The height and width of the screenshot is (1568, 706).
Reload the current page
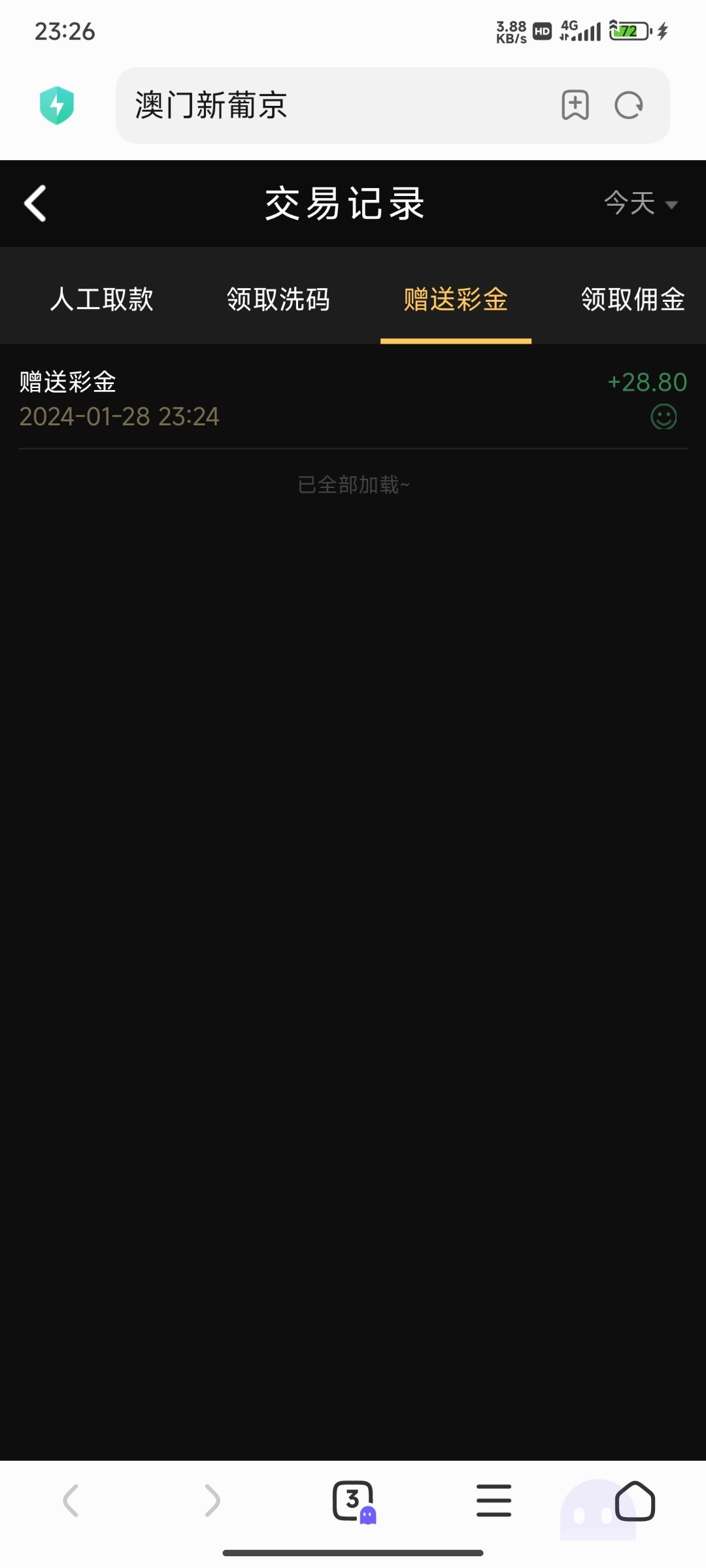(x=629, y=105)
